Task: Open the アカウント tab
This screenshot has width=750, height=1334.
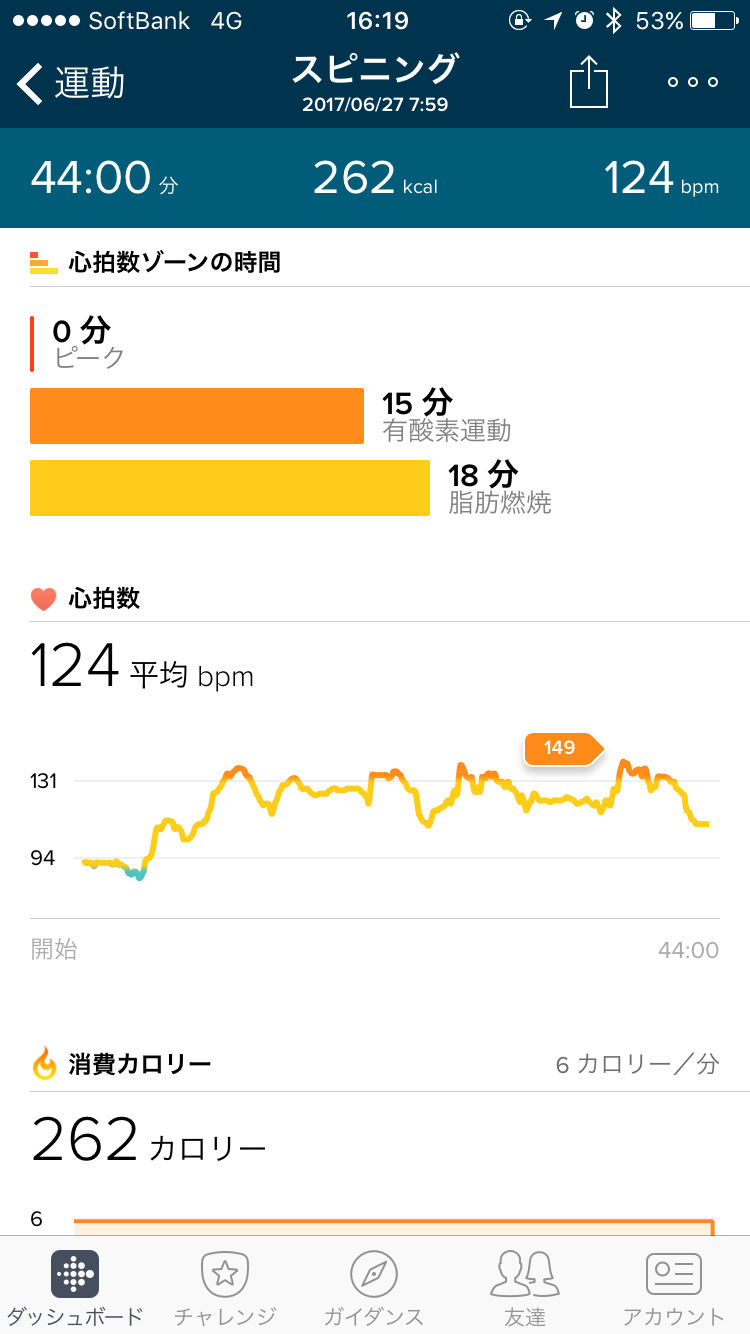Action: click(673, 1287)
